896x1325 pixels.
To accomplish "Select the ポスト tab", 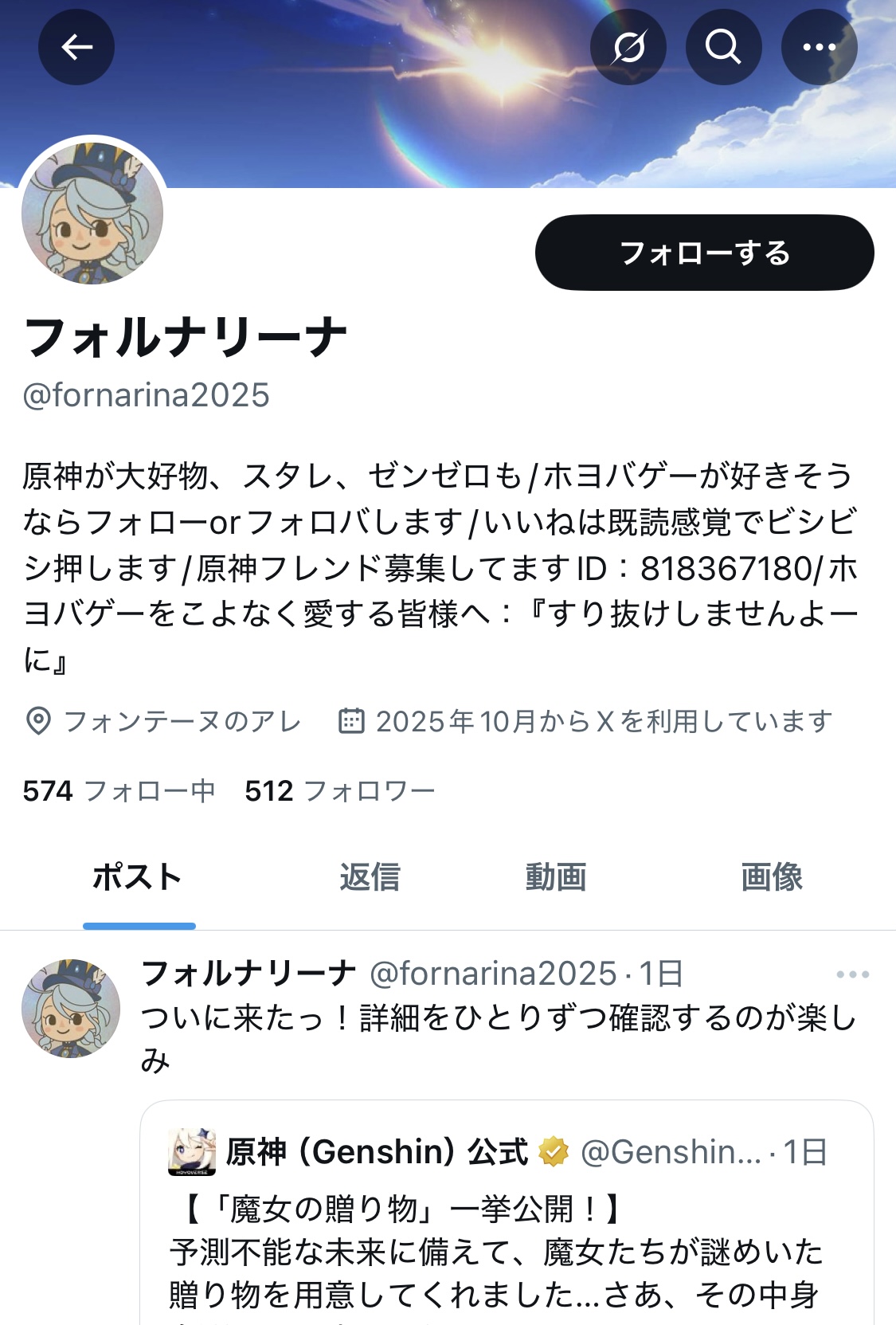I will pyautogui.click(x=139, y=877).
